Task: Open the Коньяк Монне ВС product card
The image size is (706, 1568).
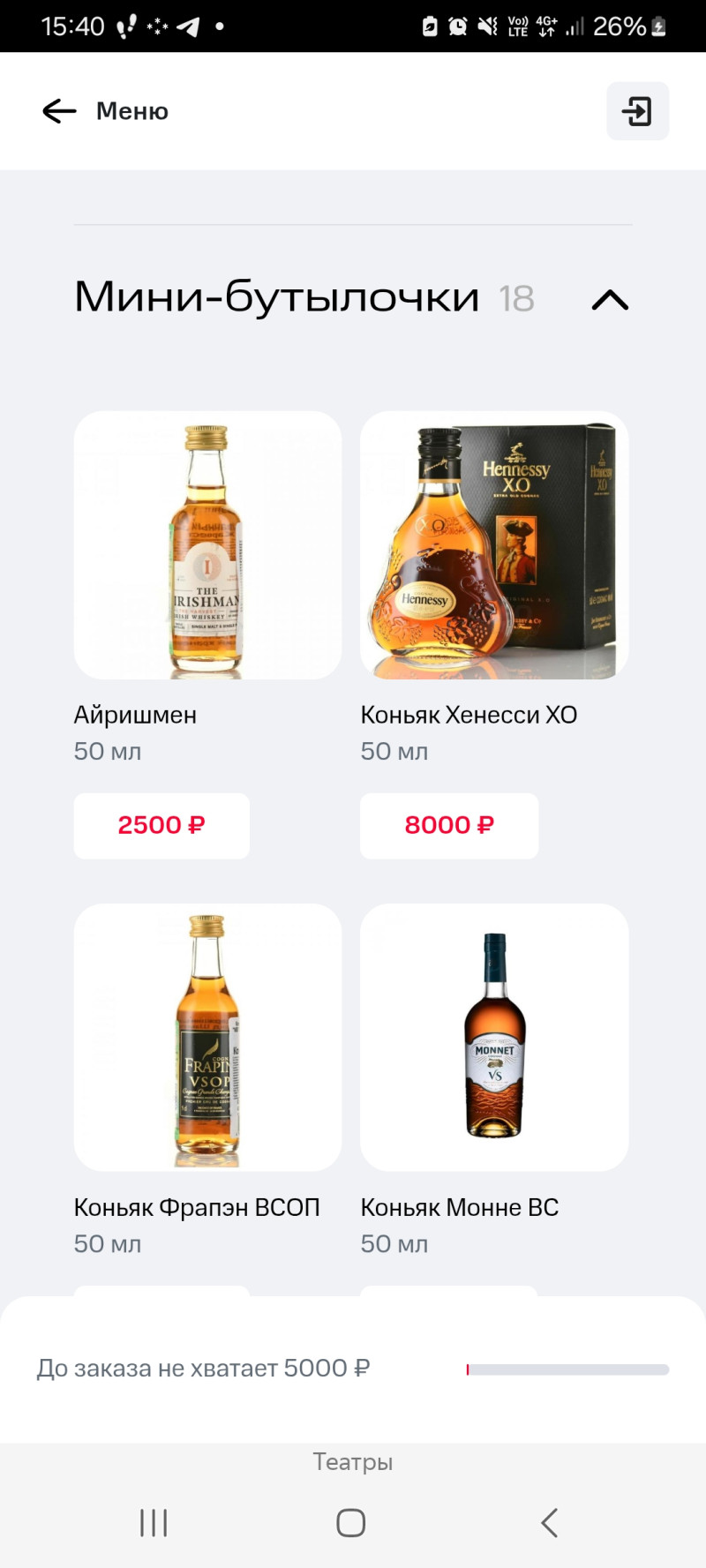Action: (494, 1037)
